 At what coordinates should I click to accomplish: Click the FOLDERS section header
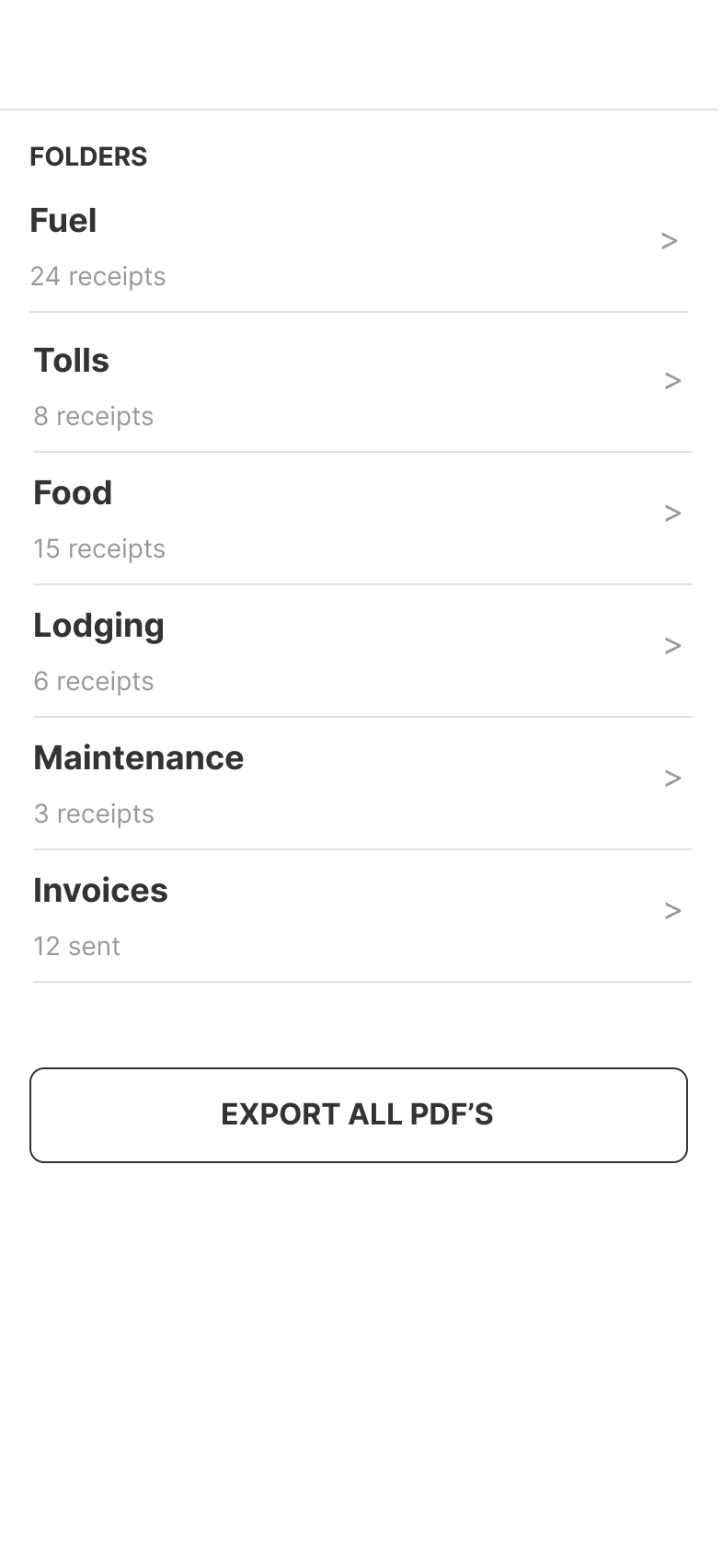tap(88, 156)
